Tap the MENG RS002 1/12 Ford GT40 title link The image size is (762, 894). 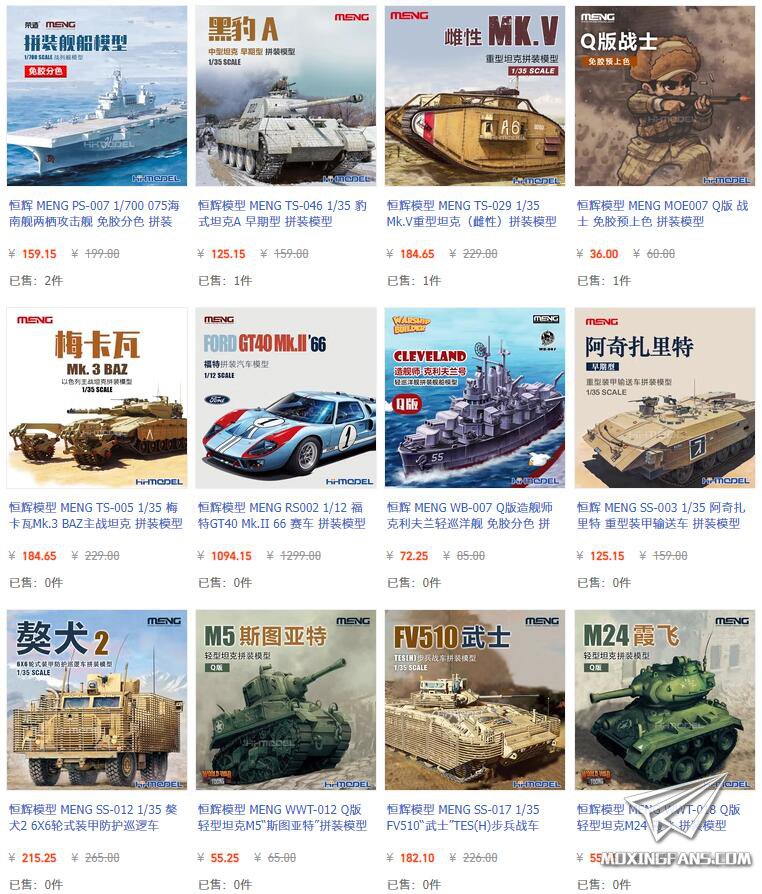(x=282, y=515)
